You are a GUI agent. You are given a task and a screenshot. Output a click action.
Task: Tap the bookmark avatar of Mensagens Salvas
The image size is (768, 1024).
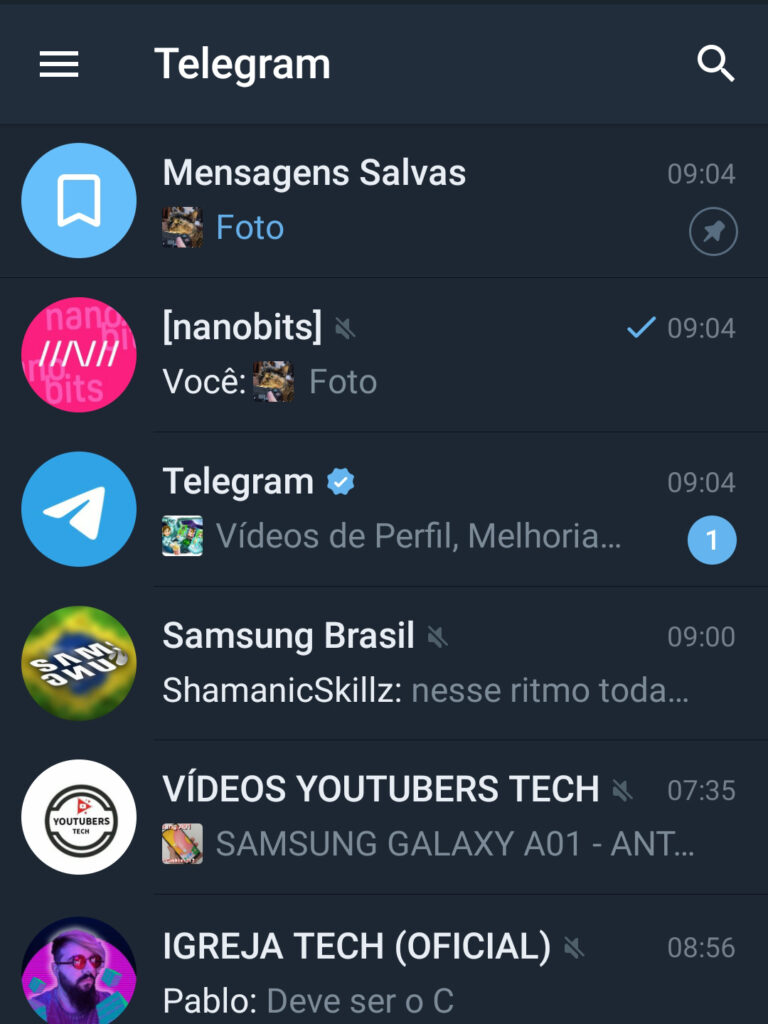(79, 199)
